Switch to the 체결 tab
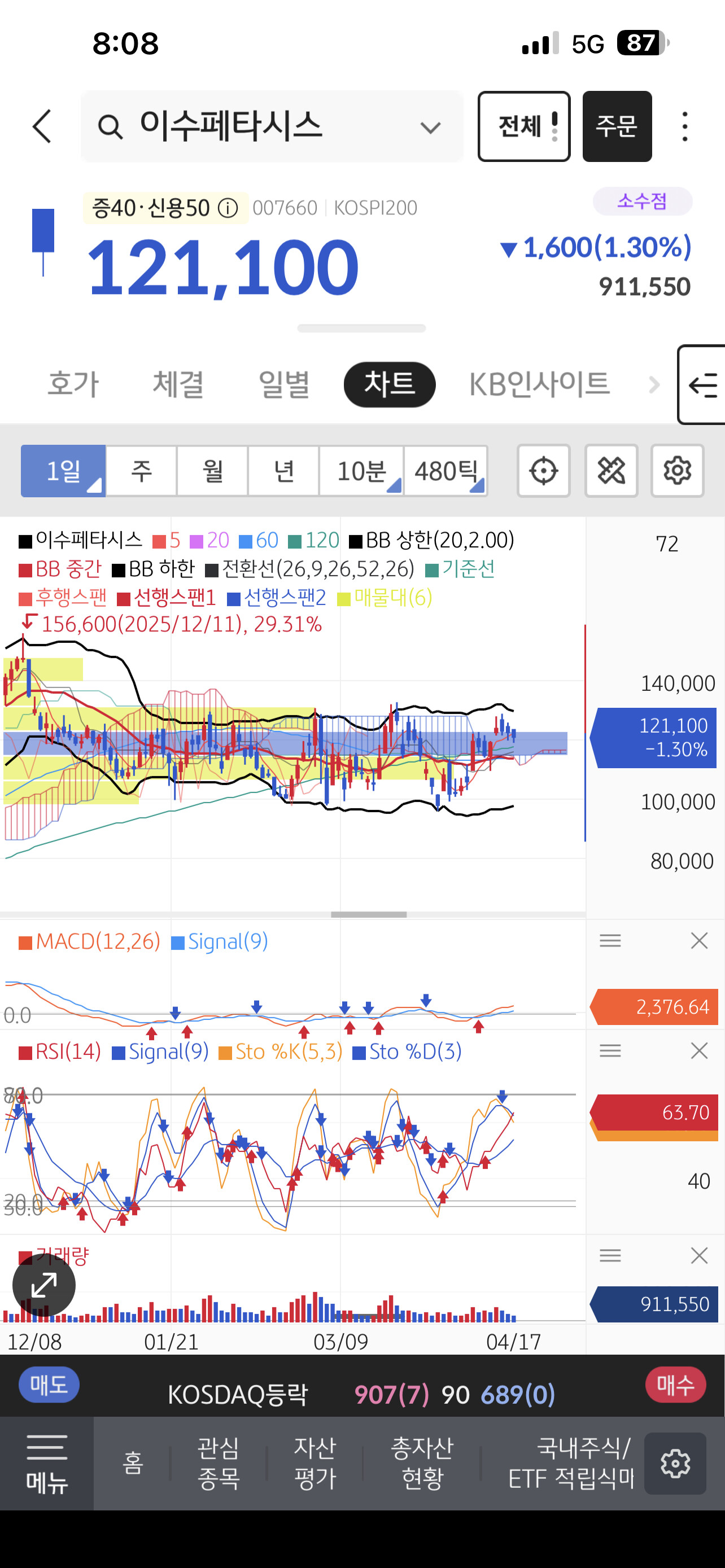Image resolution: width=725 pixels, height=1568 pixels. coord(178,385)
